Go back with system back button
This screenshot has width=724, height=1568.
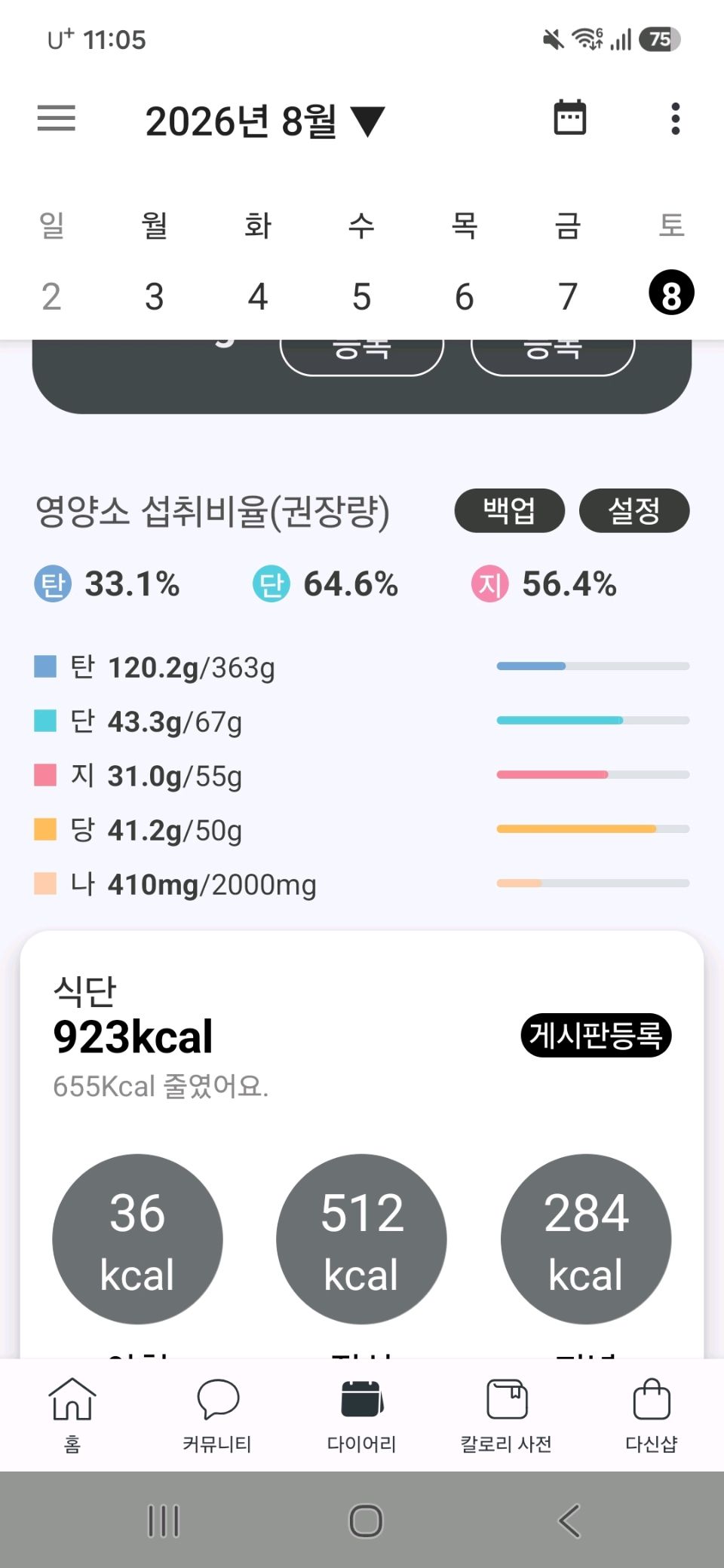(x=569, y=1521)
